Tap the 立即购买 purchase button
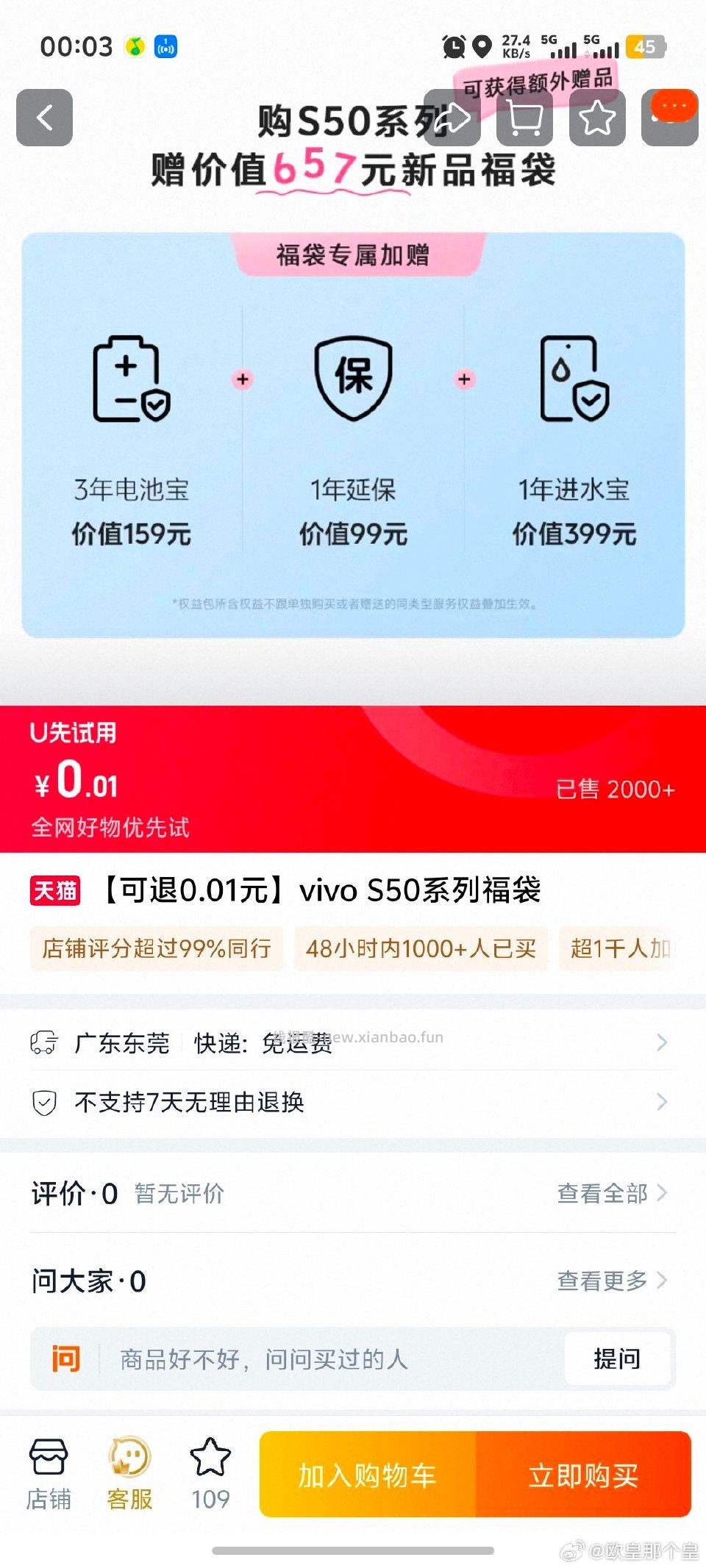 (x=585, y=1475)
